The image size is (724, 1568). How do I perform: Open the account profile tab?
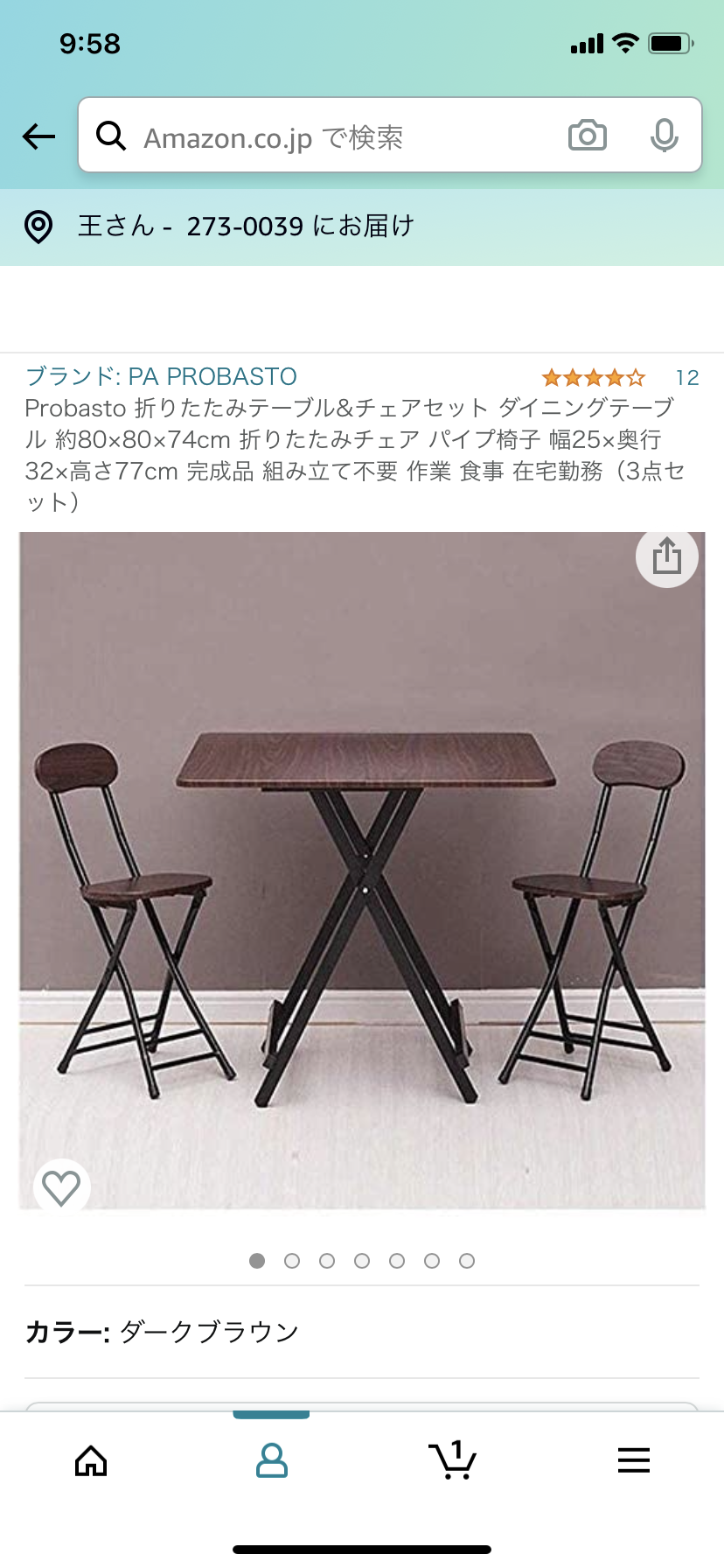click(271, 1460)
